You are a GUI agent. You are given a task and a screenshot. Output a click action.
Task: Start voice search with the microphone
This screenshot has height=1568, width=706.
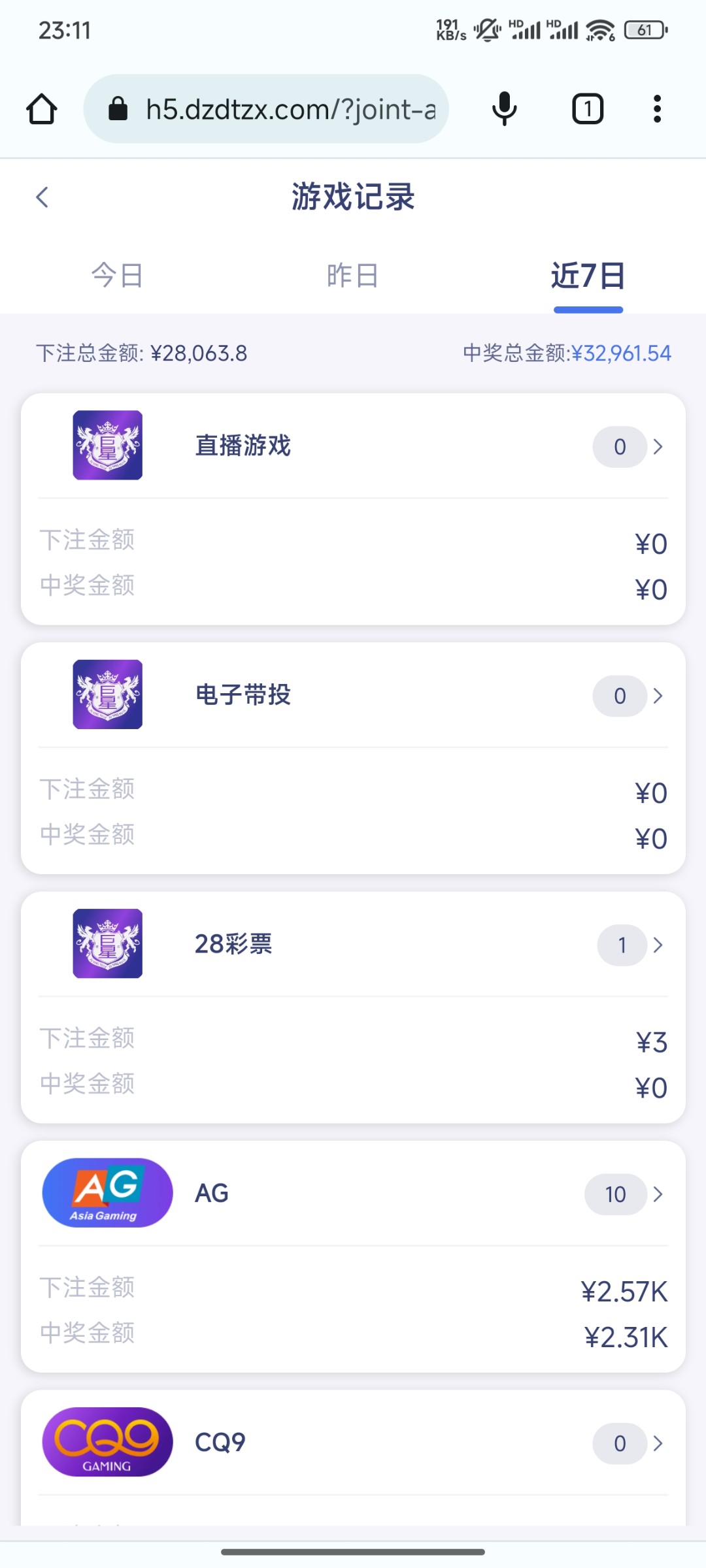[x=504, y=108]
